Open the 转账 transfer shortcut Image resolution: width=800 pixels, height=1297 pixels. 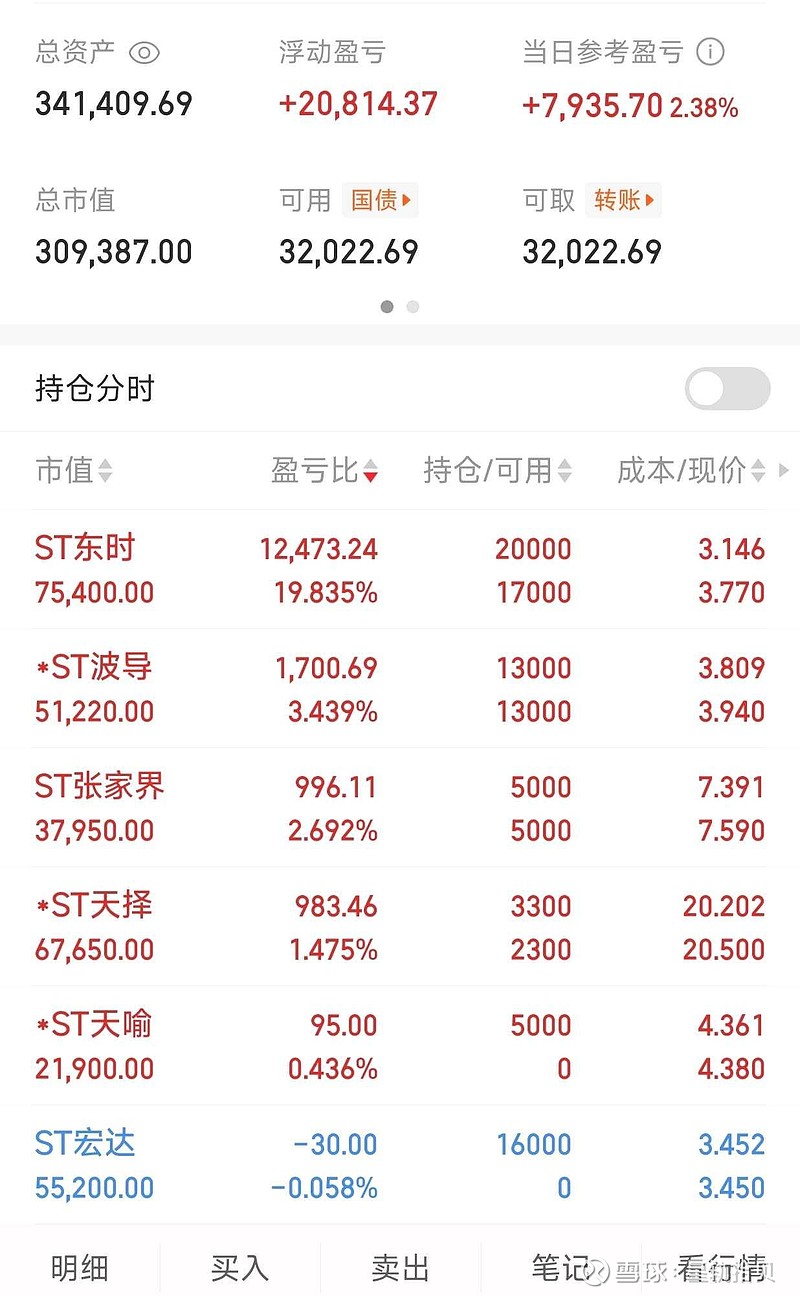(623, 200)
